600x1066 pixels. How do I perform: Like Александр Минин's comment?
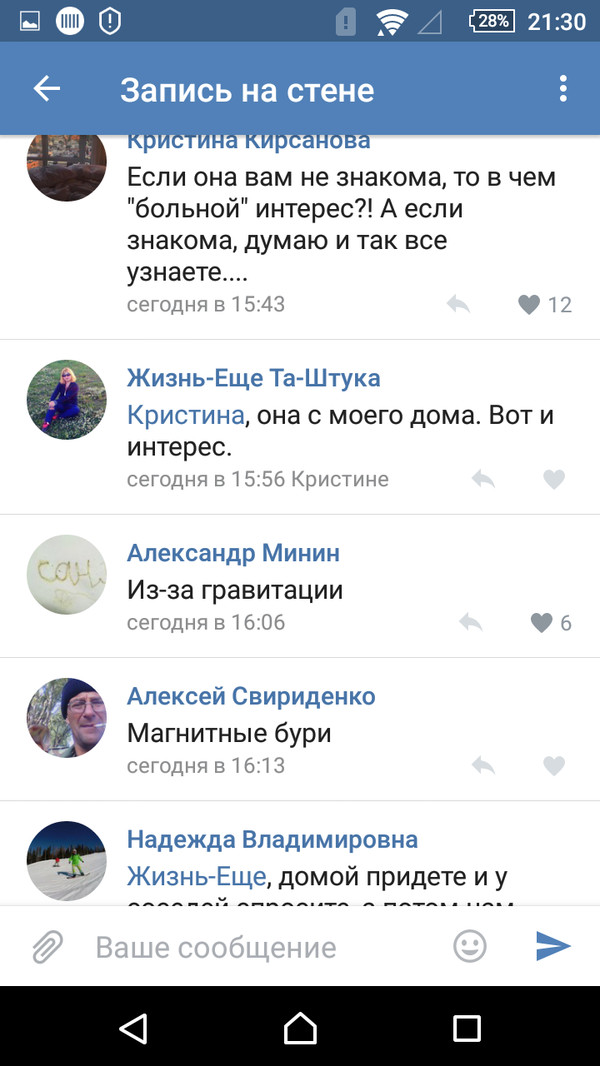[542, 623]
